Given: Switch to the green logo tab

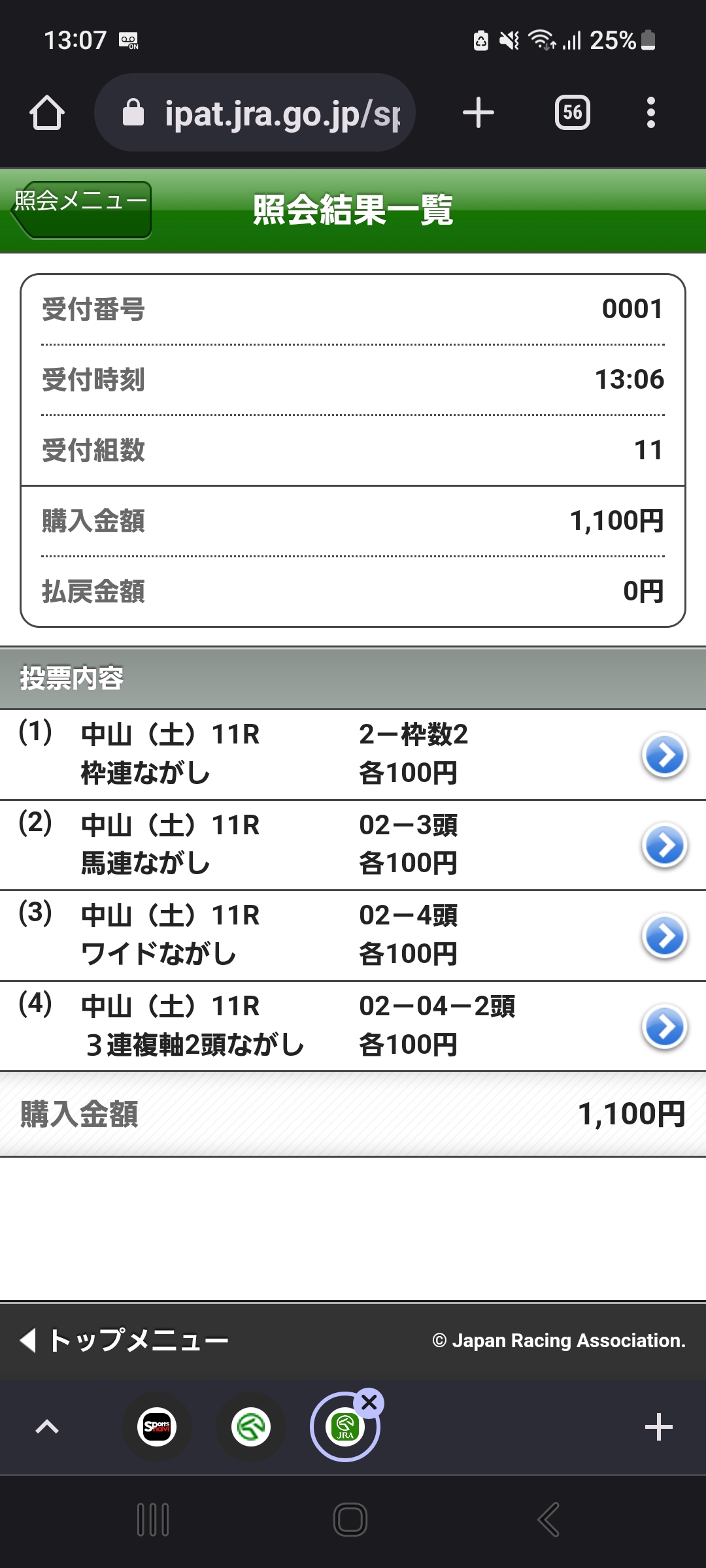Looking at the screenshot, I should click(x=251, y=1427).
